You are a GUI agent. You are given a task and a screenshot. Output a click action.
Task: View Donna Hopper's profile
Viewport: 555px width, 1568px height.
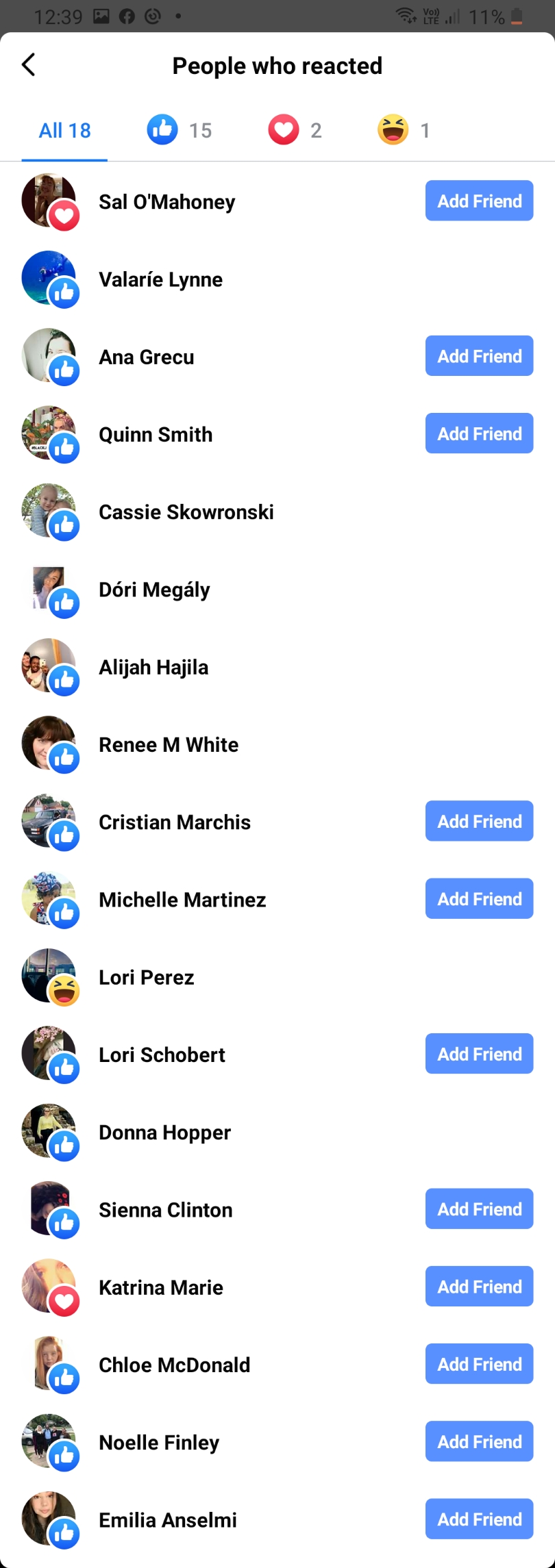(x=164, y=1133)
